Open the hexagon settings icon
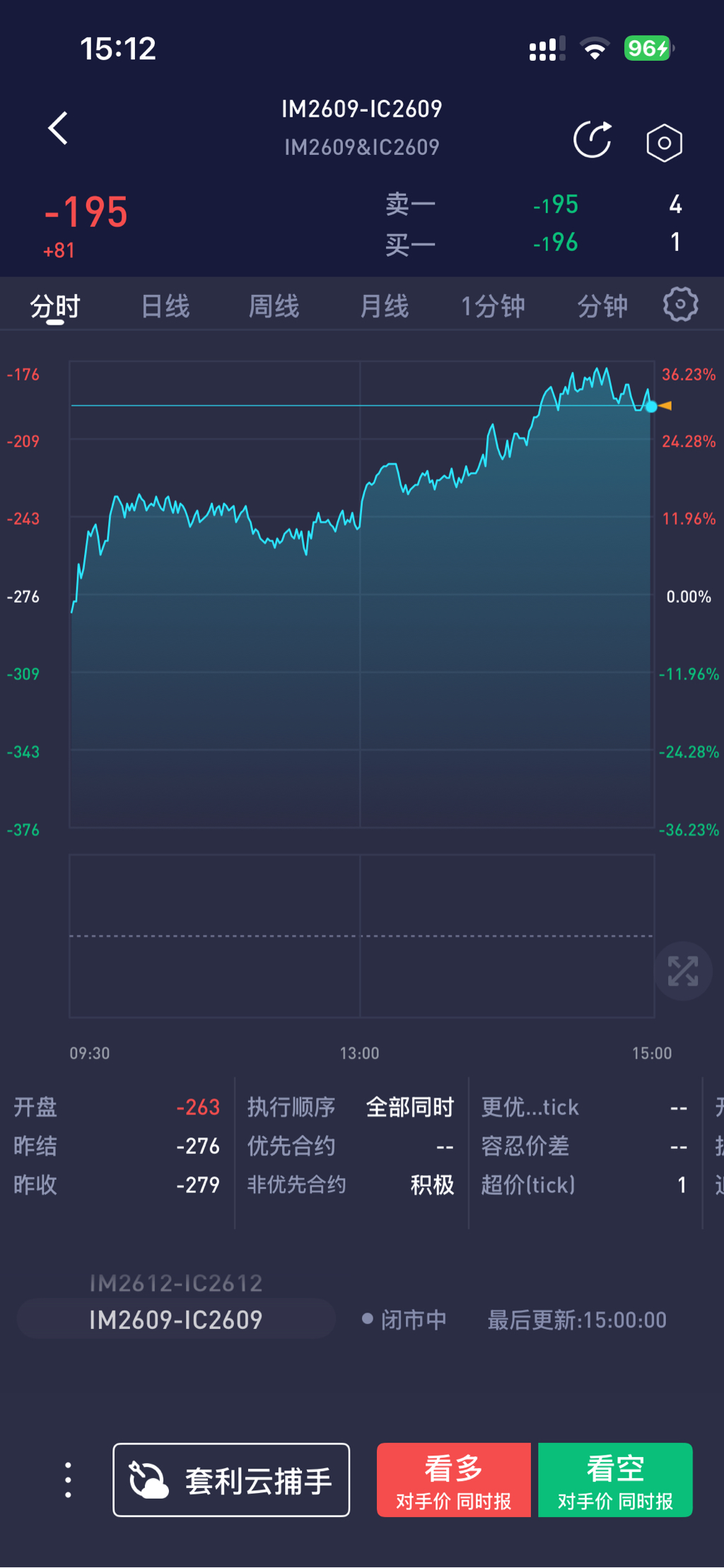The height and width of the screenshot is (1568, 724). pos(665,143)
